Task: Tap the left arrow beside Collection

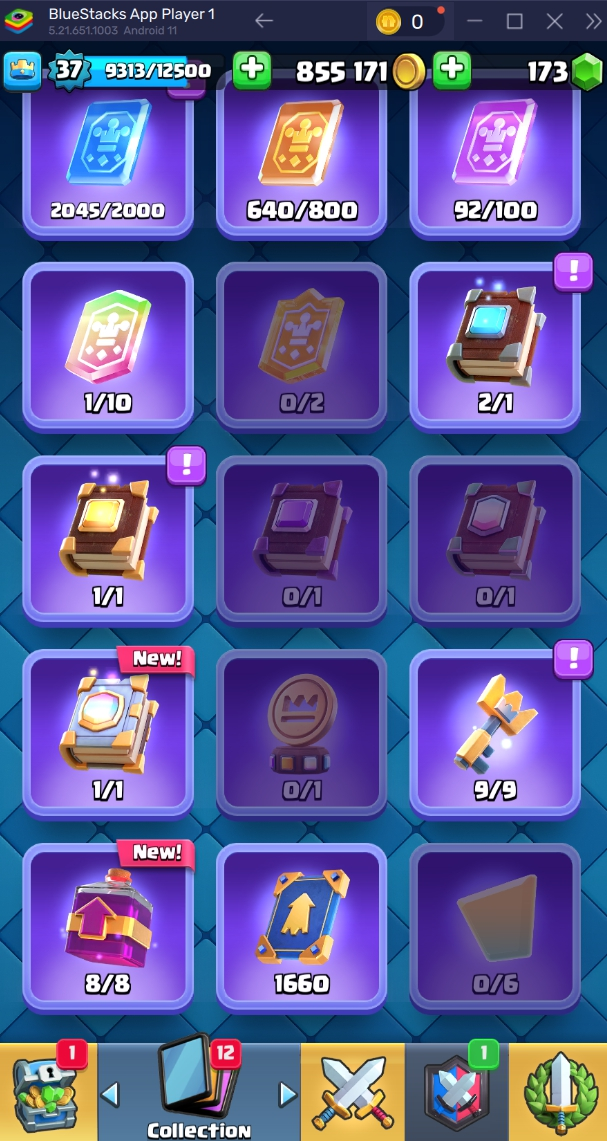Action: pyautogui.click(x=111, y=1095)
